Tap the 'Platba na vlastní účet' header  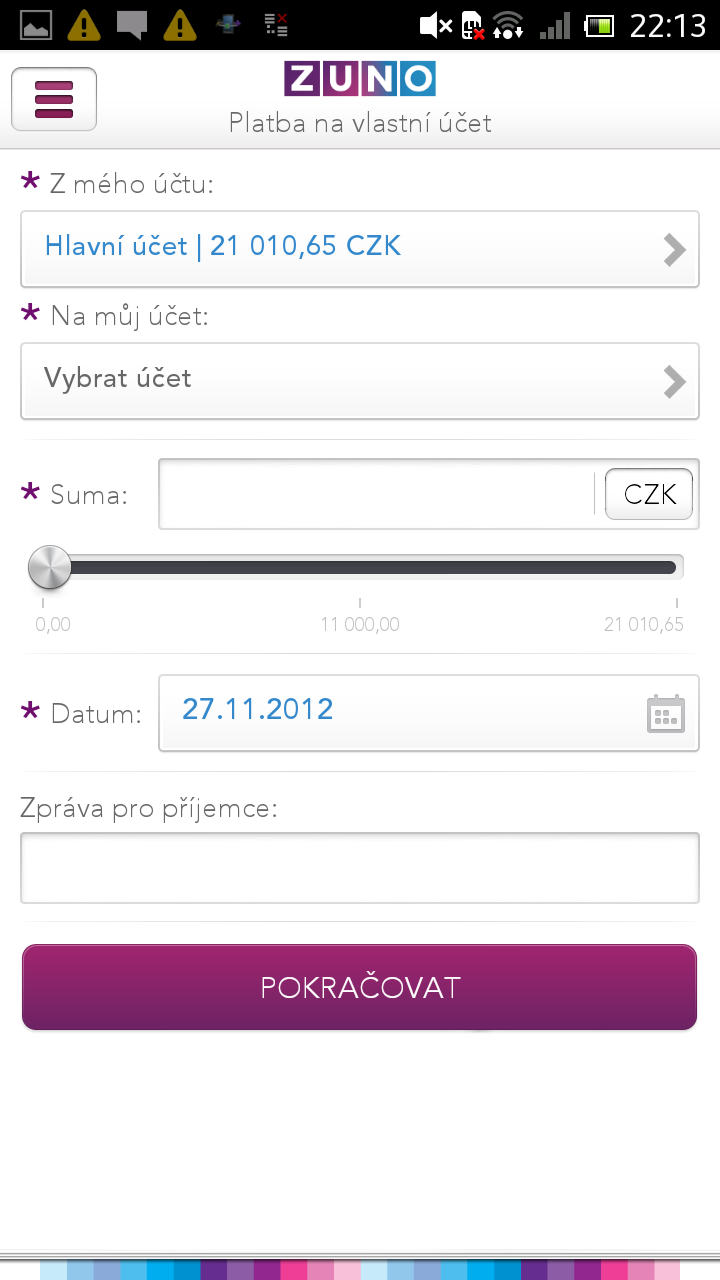pos(360,123)
